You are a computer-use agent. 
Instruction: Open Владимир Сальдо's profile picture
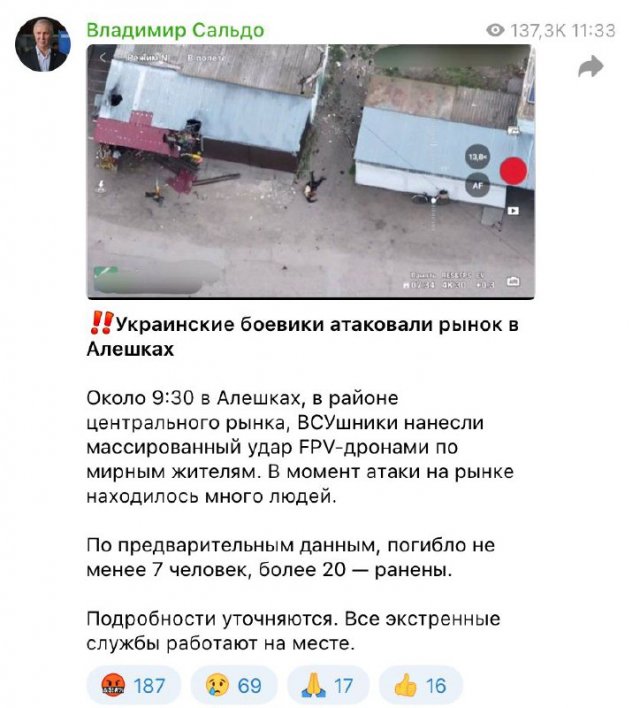pos(43,45)
